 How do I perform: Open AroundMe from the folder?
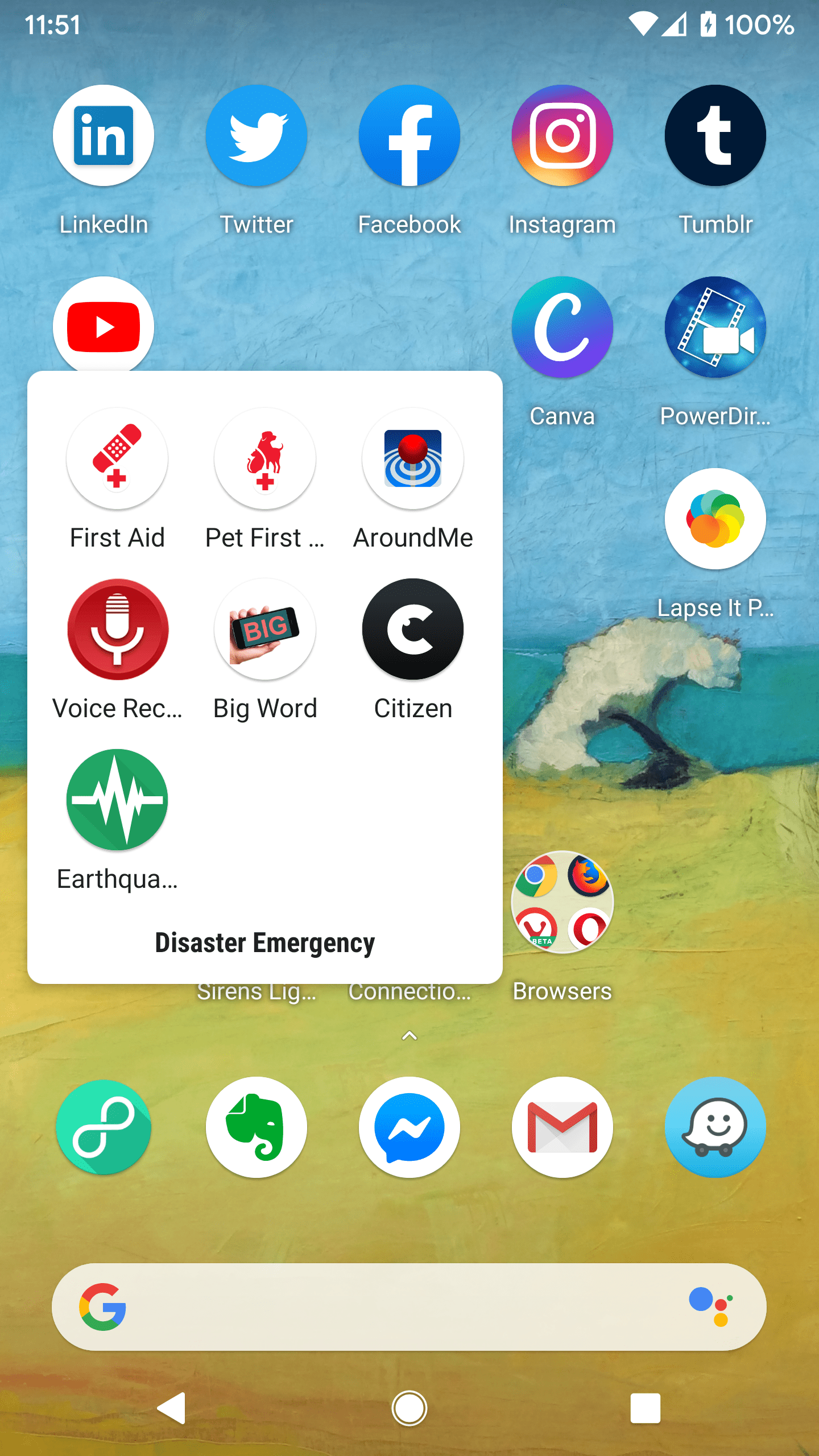click(x=413, y=458)
